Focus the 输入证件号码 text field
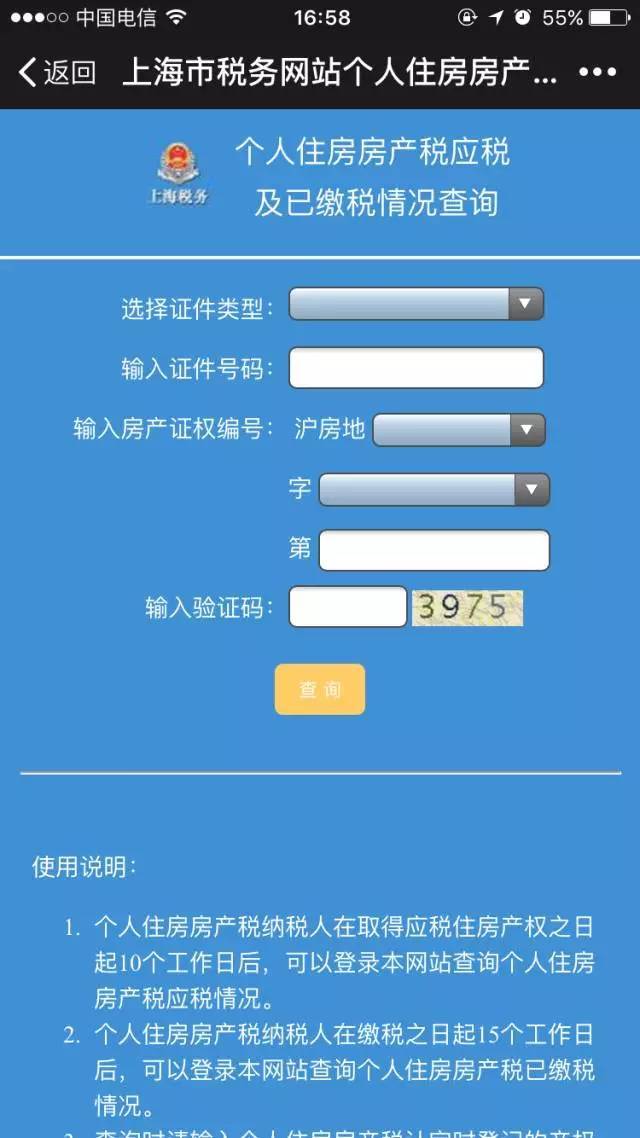640x1138 pixels. tap(416, 368)
